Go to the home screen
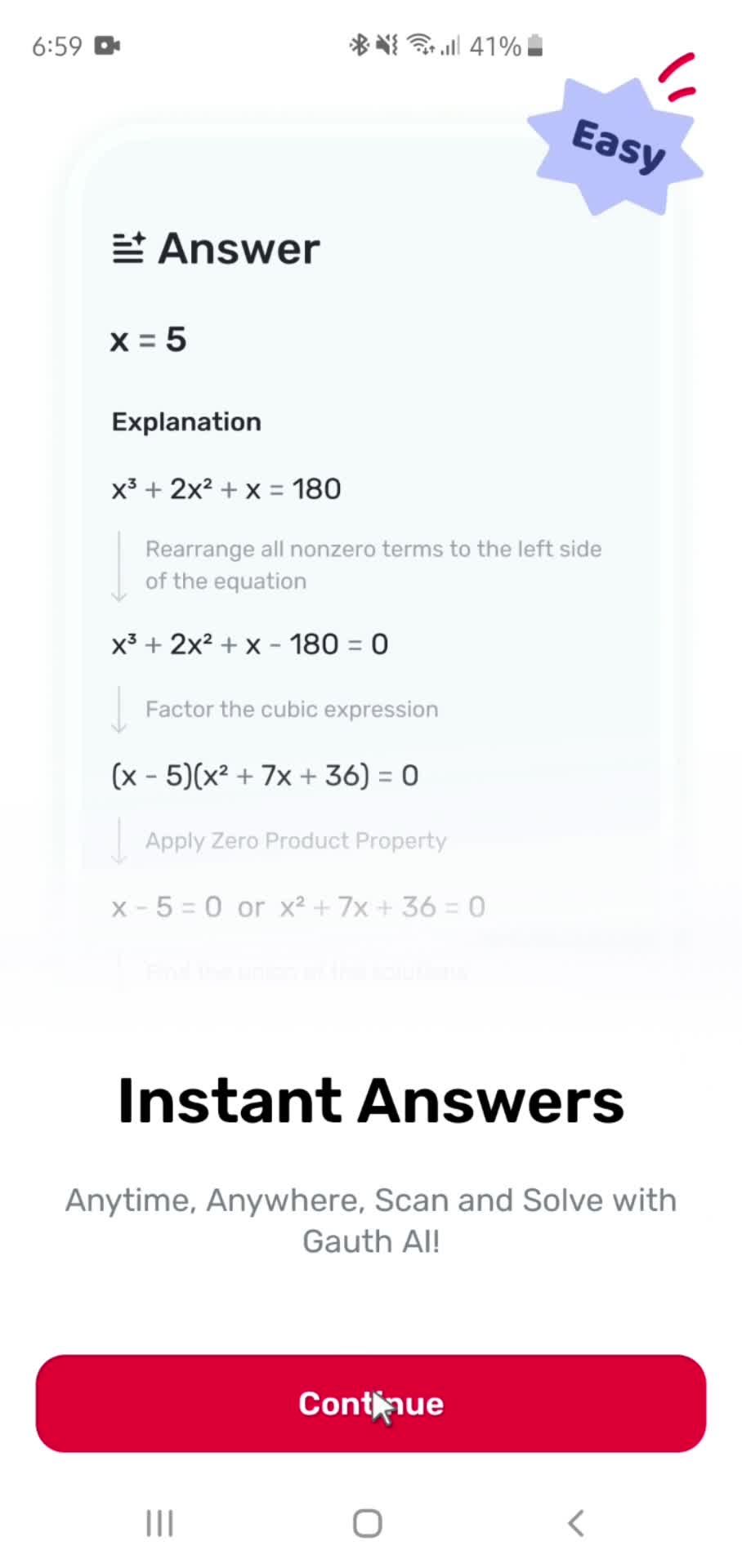 (368, 1523)
